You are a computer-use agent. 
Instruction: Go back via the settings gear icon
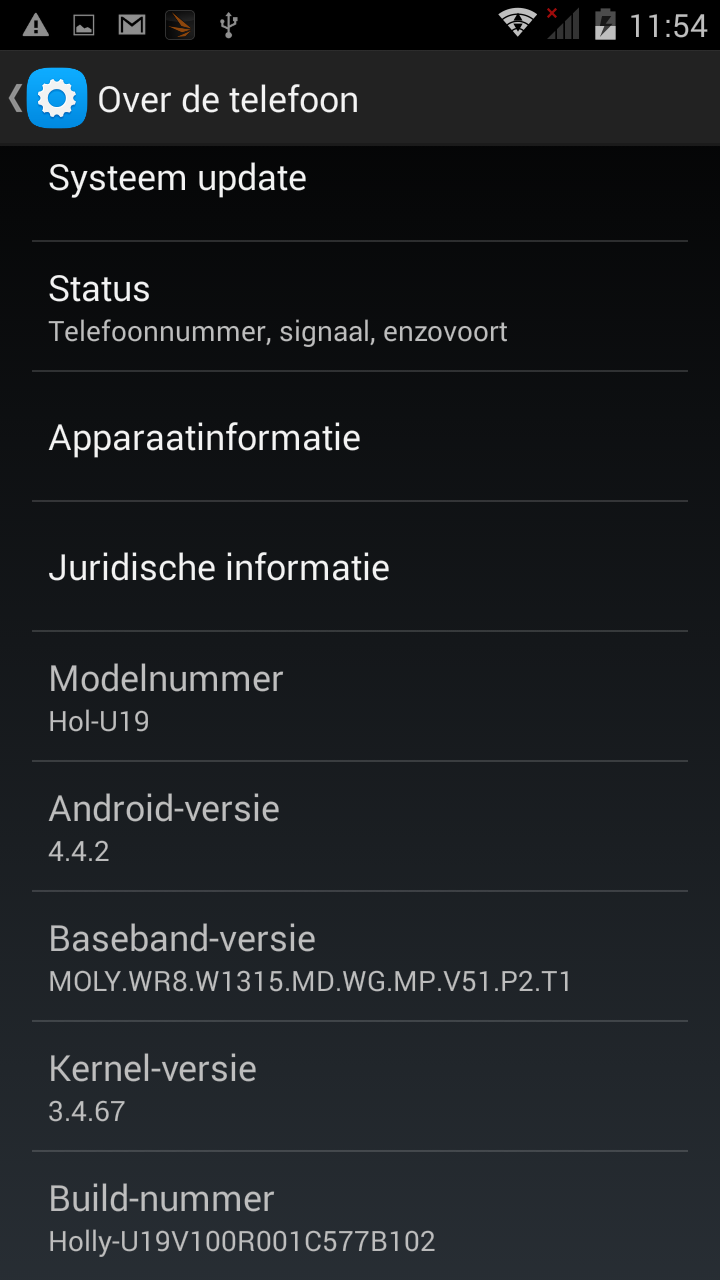coord(57,98)
